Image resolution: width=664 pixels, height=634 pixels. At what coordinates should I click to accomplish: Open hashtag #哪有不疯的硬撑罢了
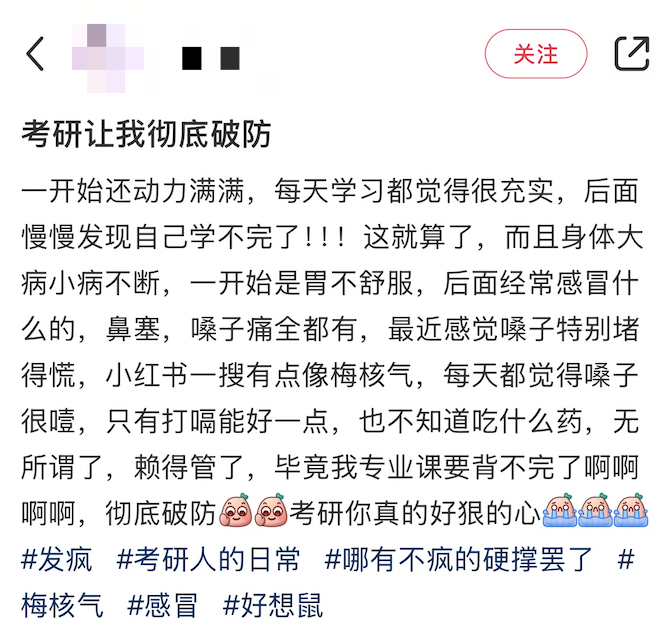coord(460,559)
